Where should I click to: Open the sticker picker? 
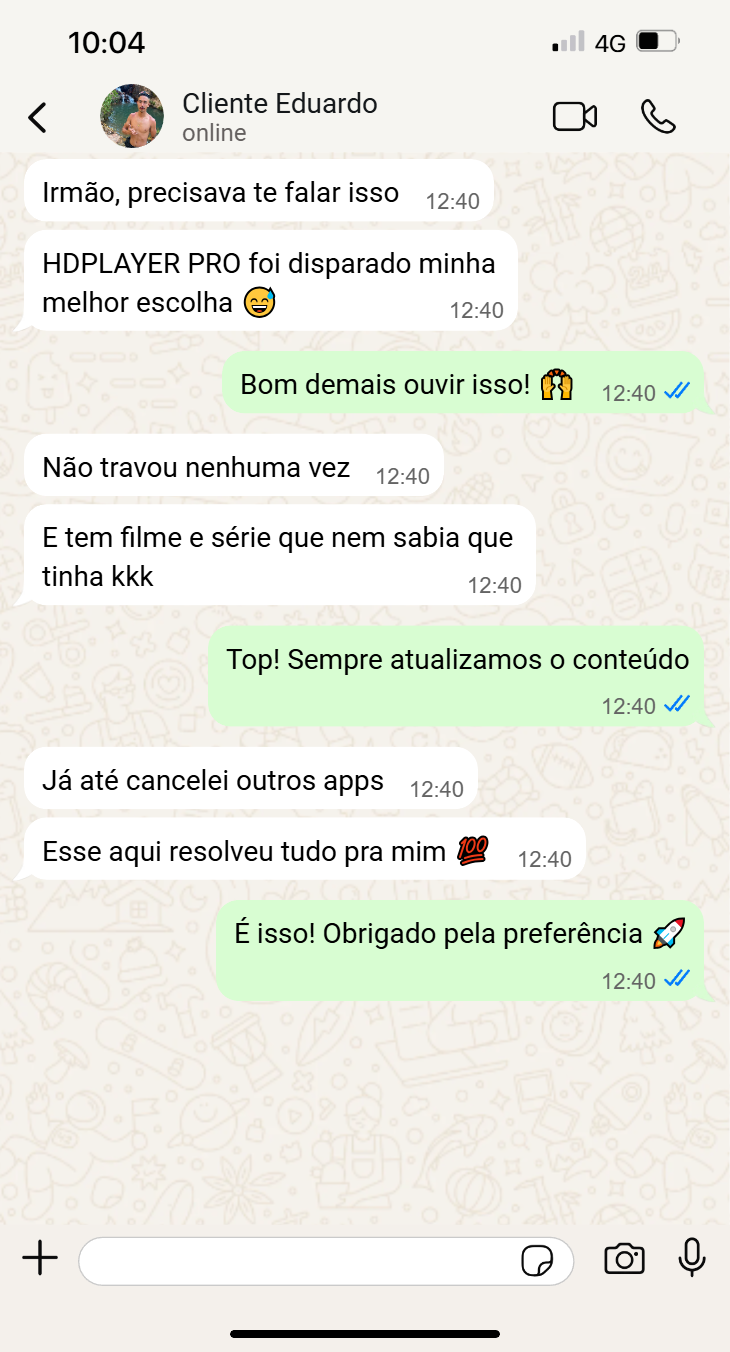(538, 1261)
